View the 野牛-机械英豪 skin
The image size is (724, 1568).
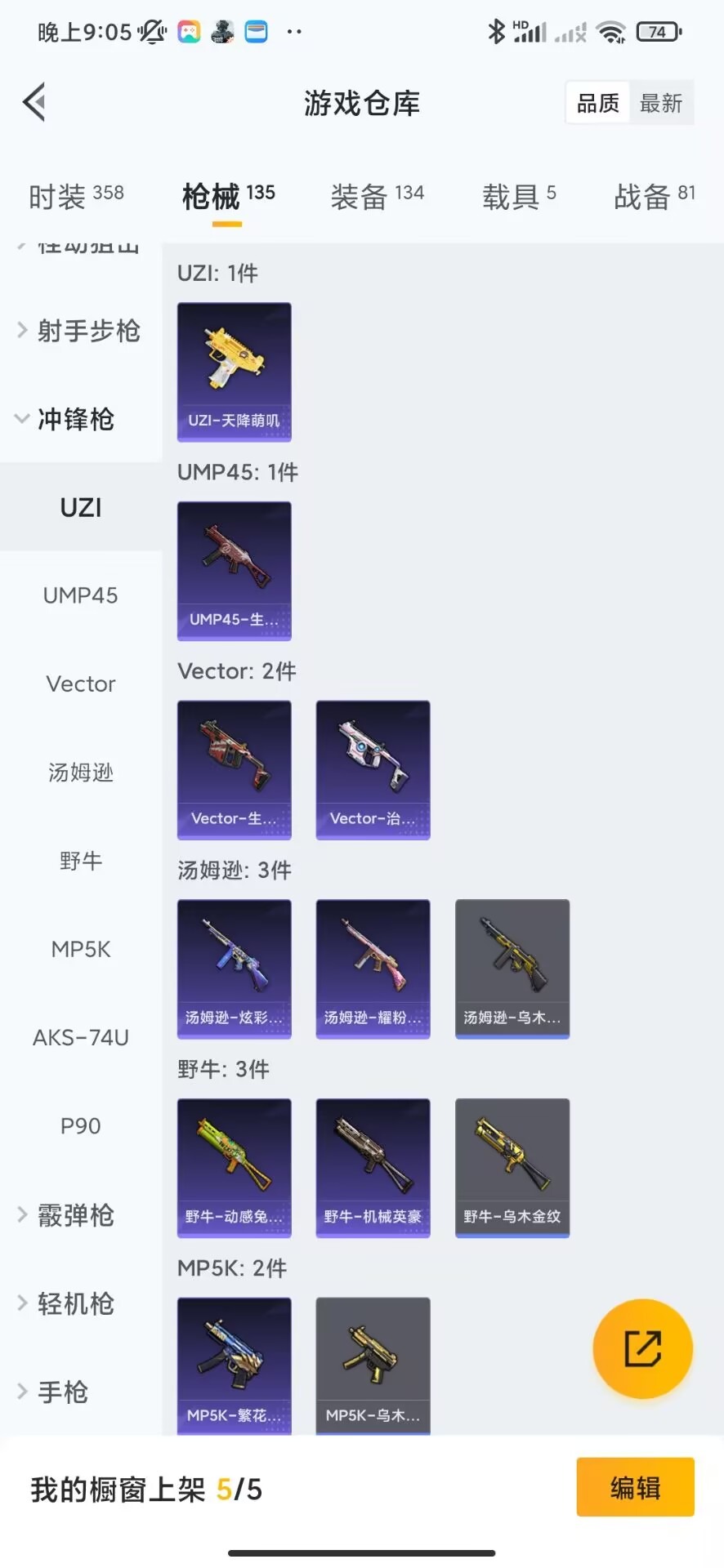(x=373, y=1168)
